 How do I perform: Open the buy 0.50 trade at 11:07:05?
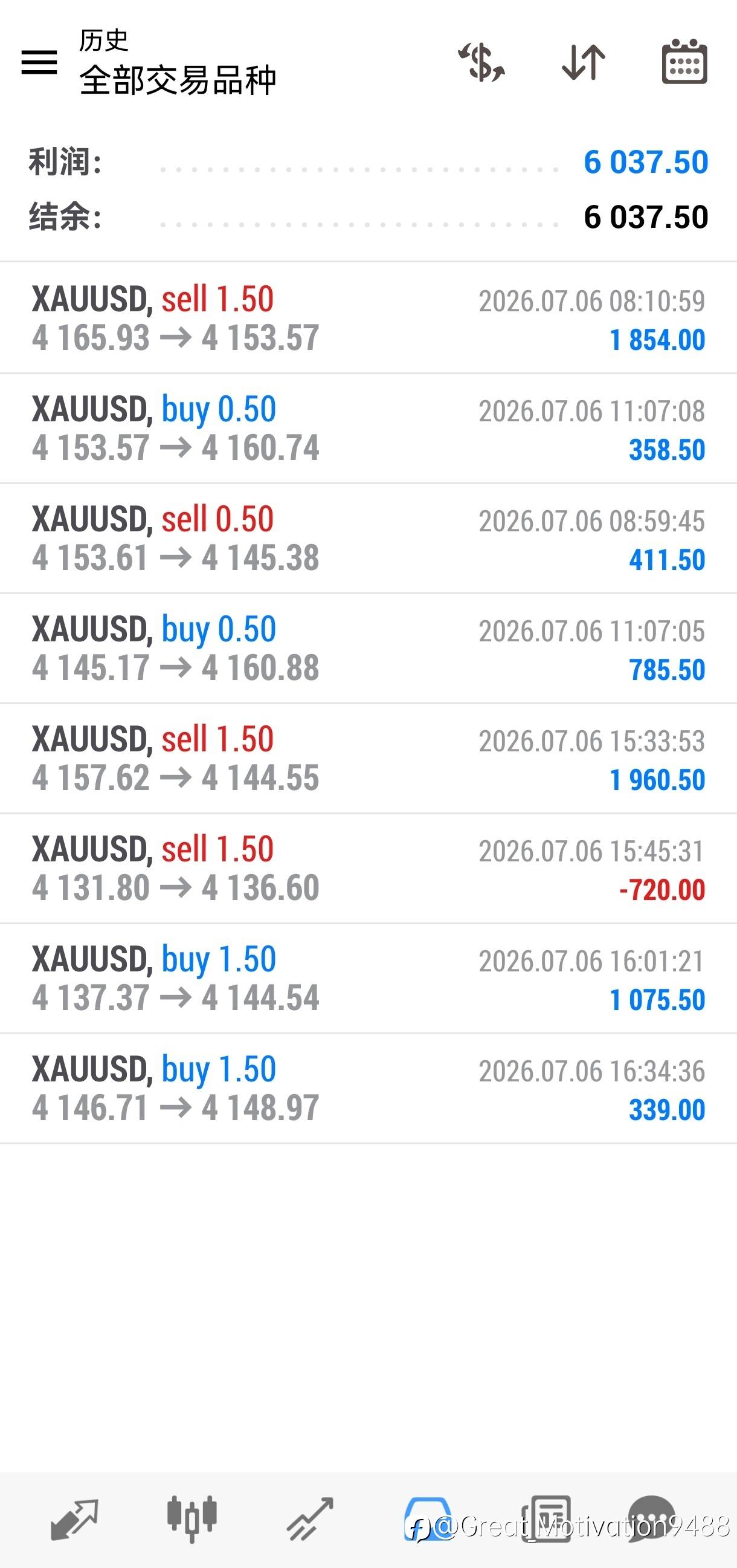click(x=368, y=649)
